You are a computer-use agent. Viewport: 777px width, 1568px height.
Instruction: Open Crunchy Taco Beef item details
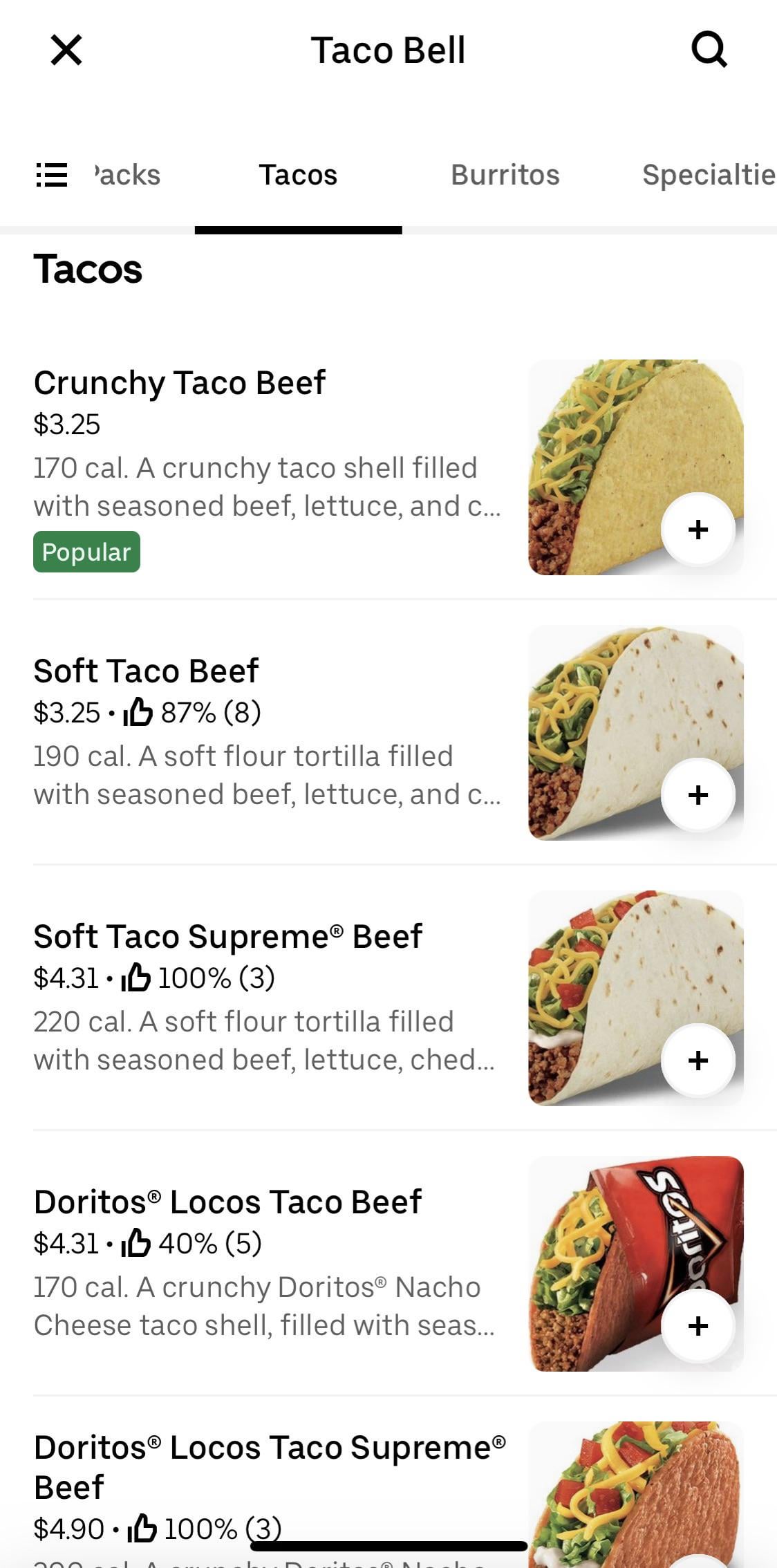coord(180,383)
